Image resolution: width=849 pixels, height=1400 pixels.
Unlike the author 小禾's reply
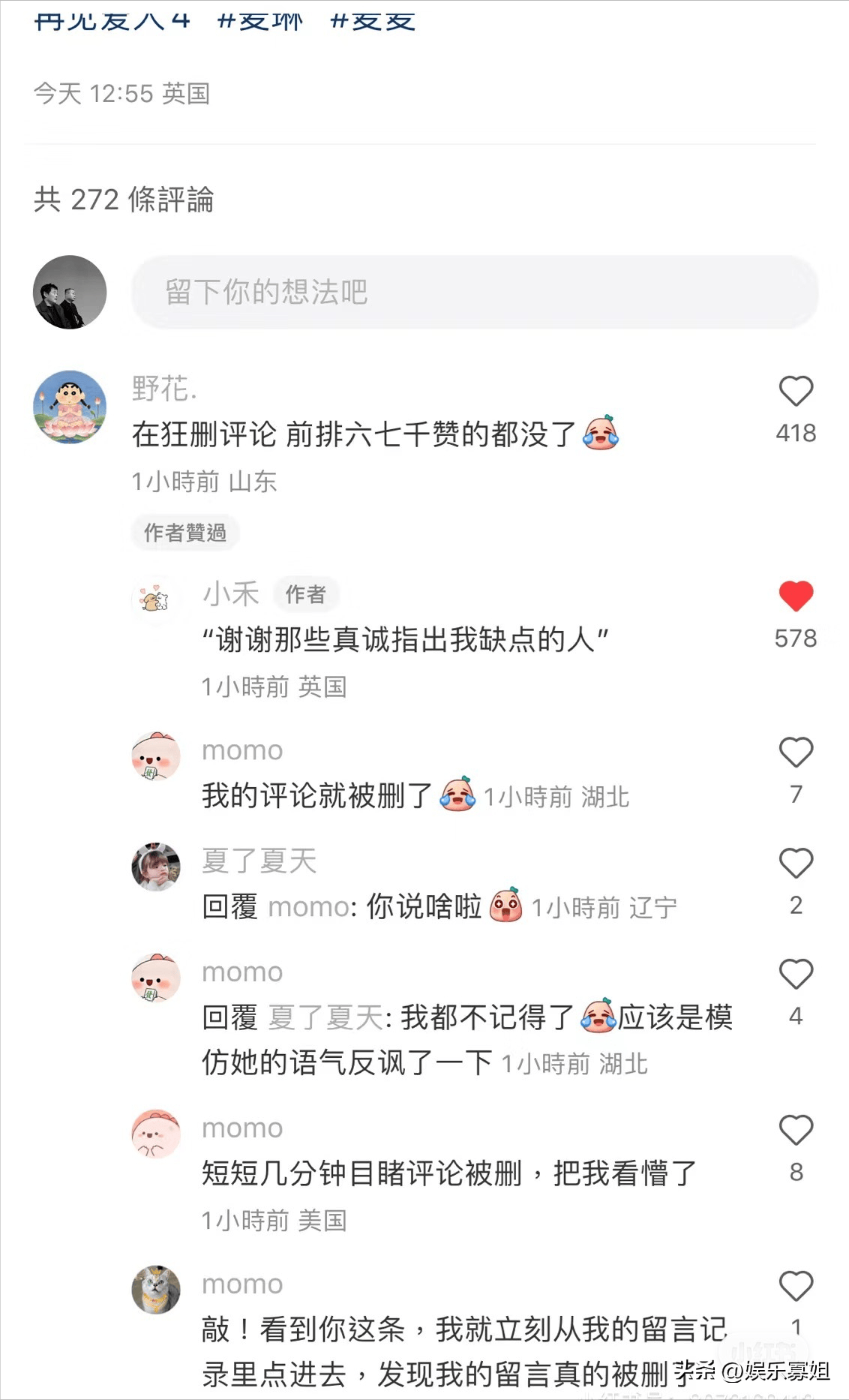pyautogui.click(x=796, y=596)
